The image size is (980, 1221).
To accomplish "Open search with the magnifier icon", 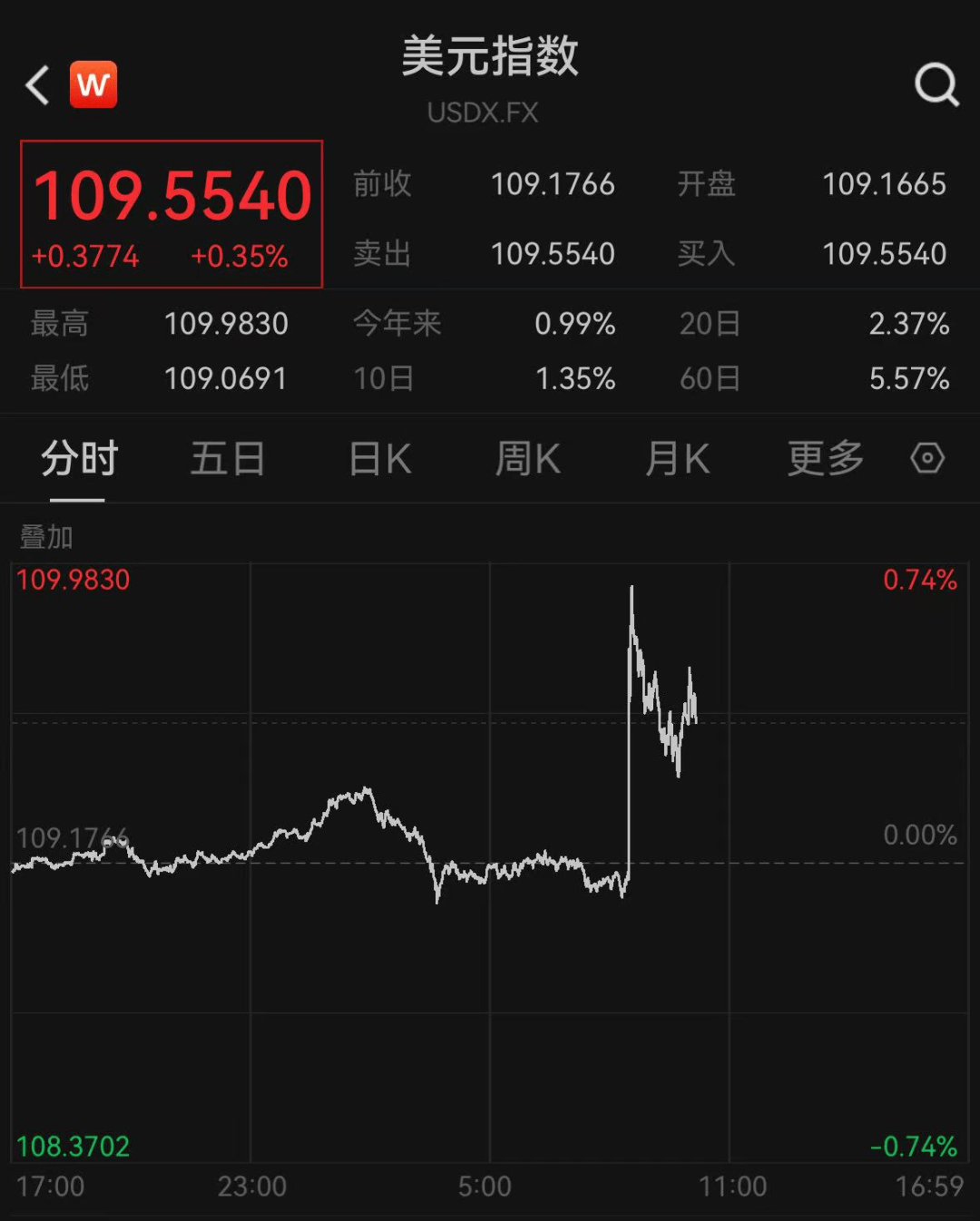I will 936,85.
